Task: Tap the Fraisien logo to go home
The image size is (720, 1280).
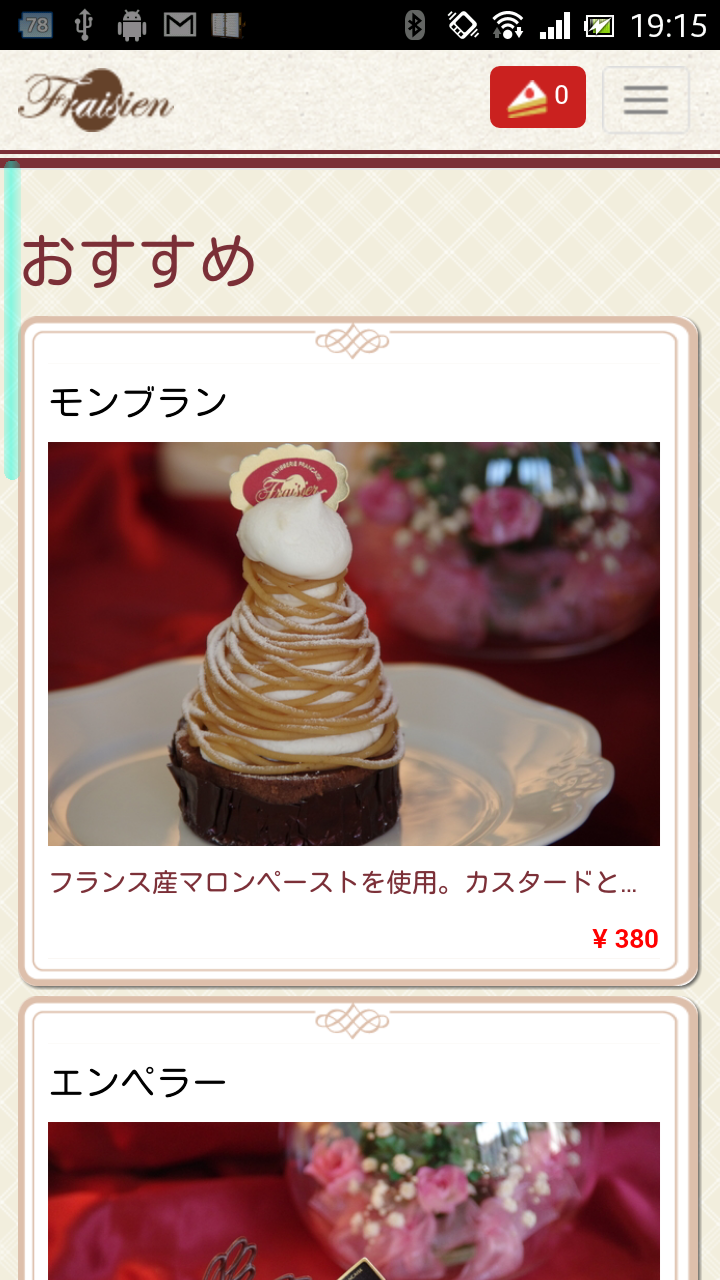Action: (x=96, y=100)
